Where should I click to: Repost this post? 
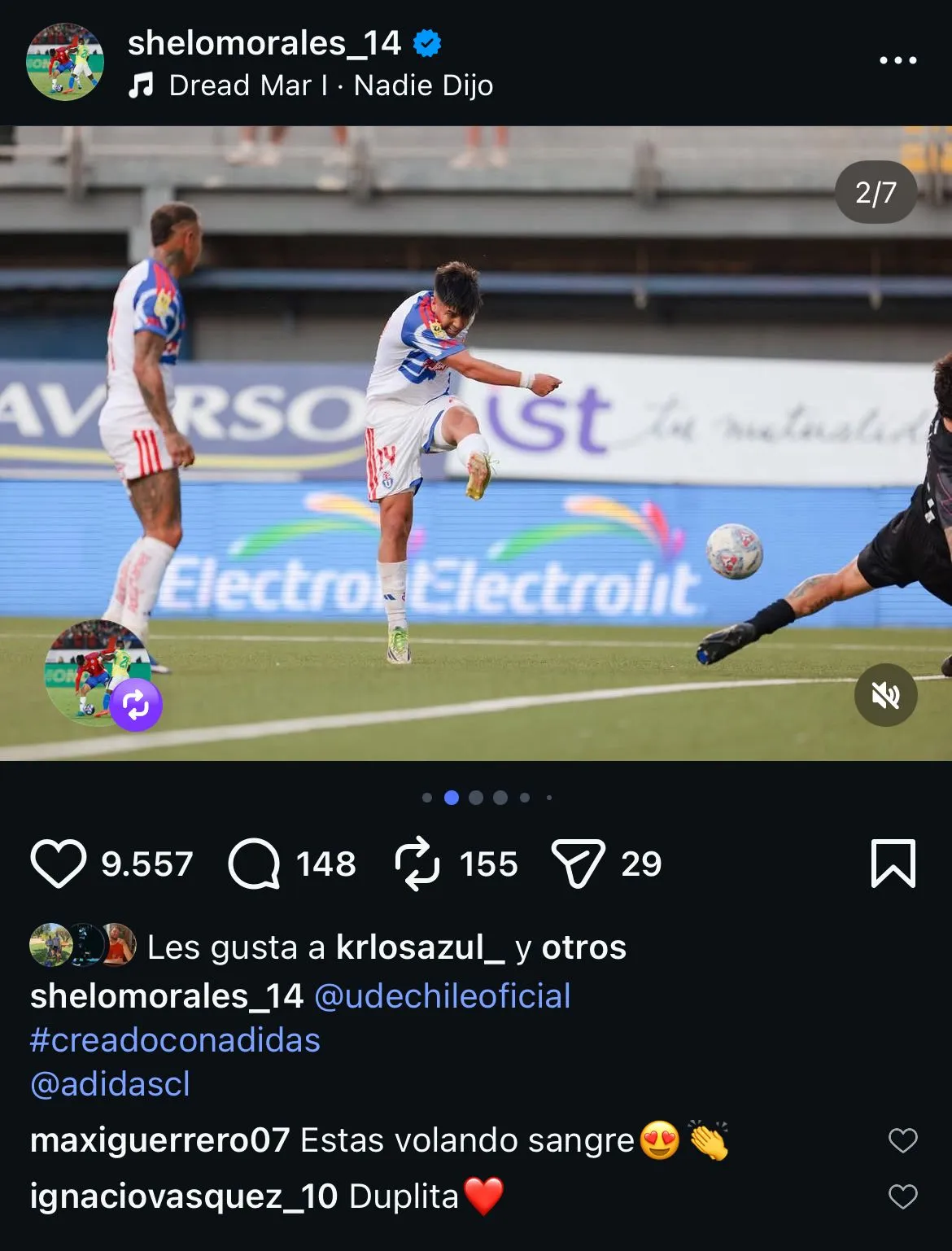(417, 864)
